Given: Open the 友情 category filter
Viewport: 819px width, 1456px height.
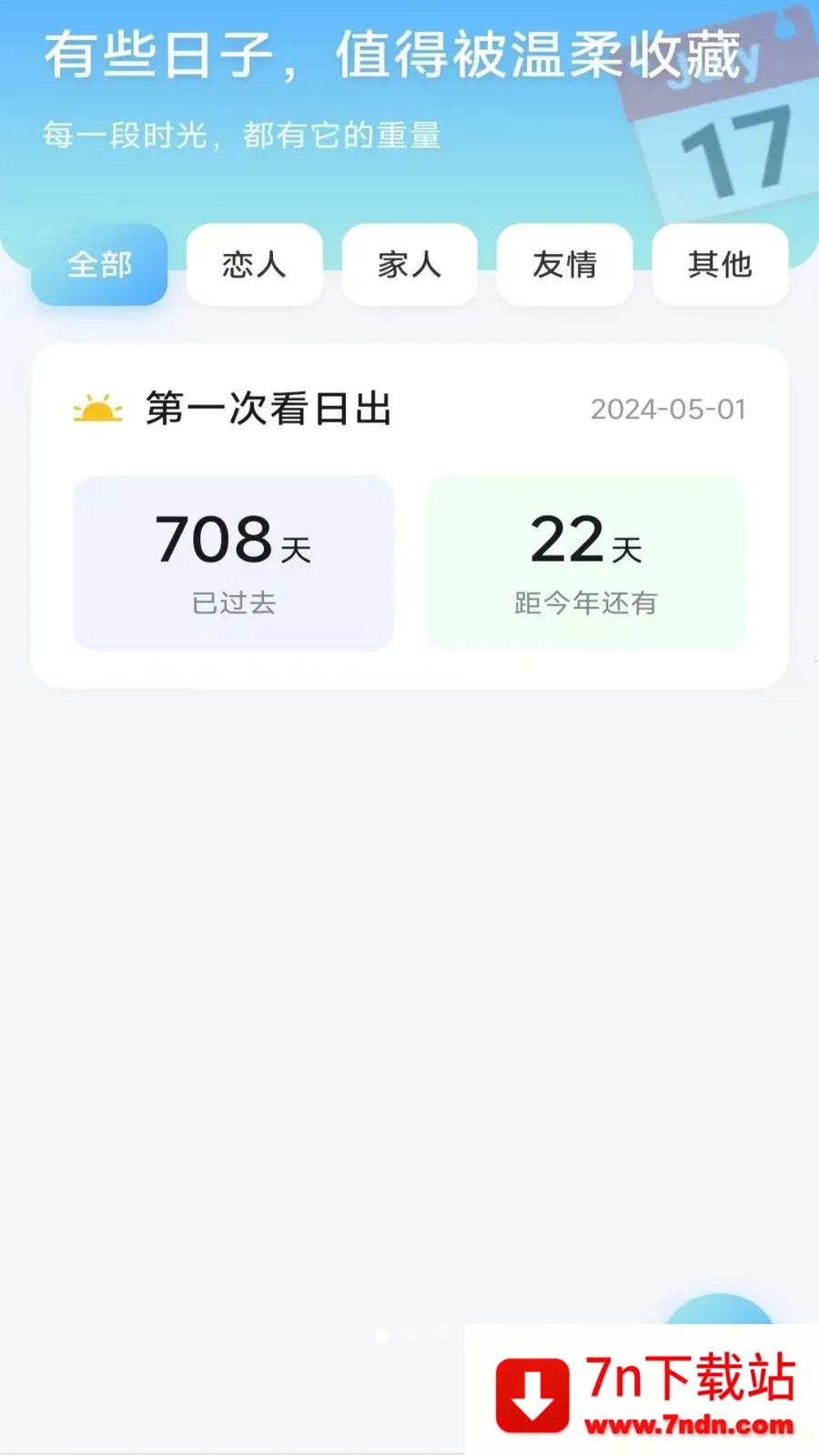Looking at the screenshot, I should click(x=564, y=265).
